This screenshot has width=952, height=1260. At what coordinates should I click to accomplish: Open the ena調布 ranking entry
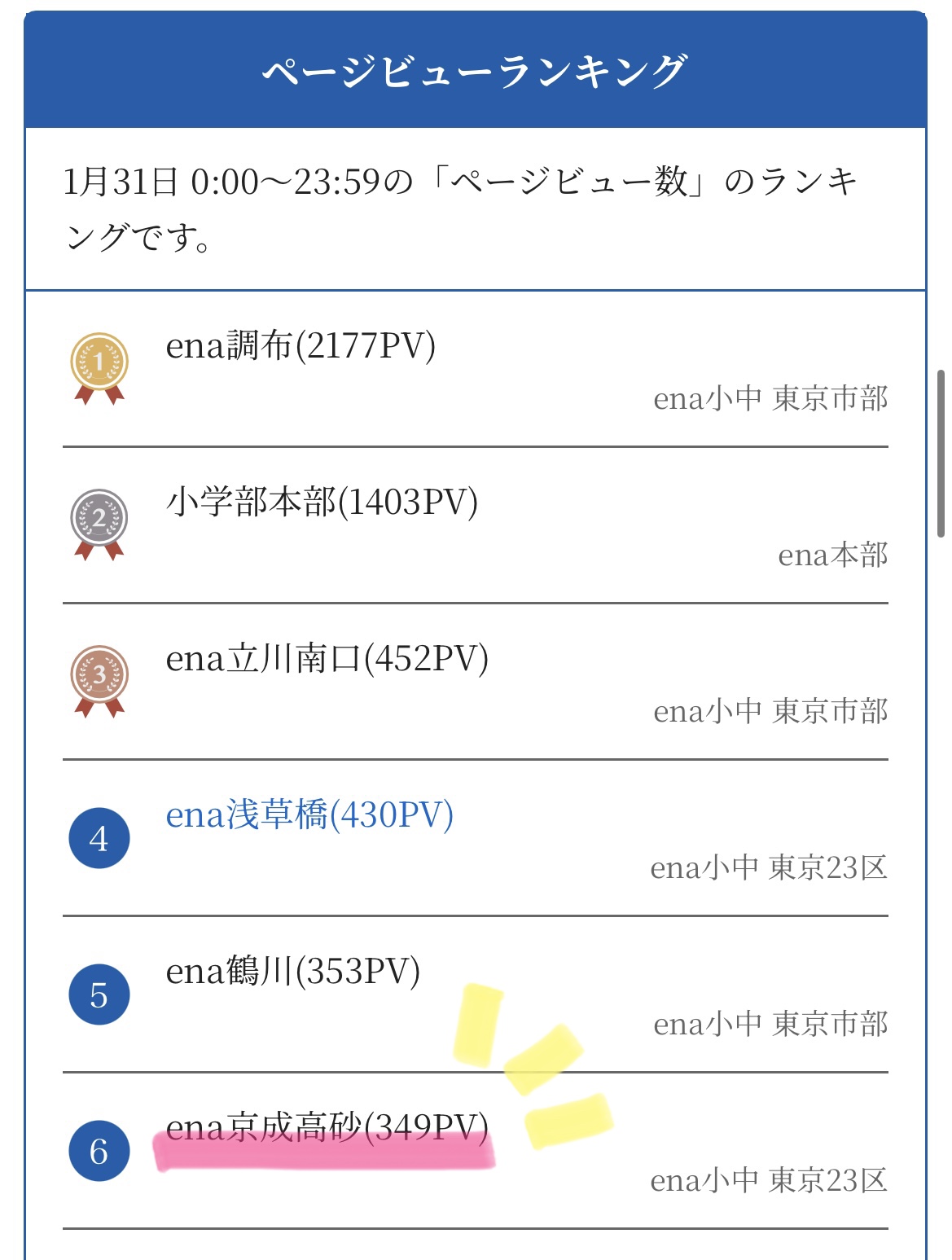coord(301,347)
